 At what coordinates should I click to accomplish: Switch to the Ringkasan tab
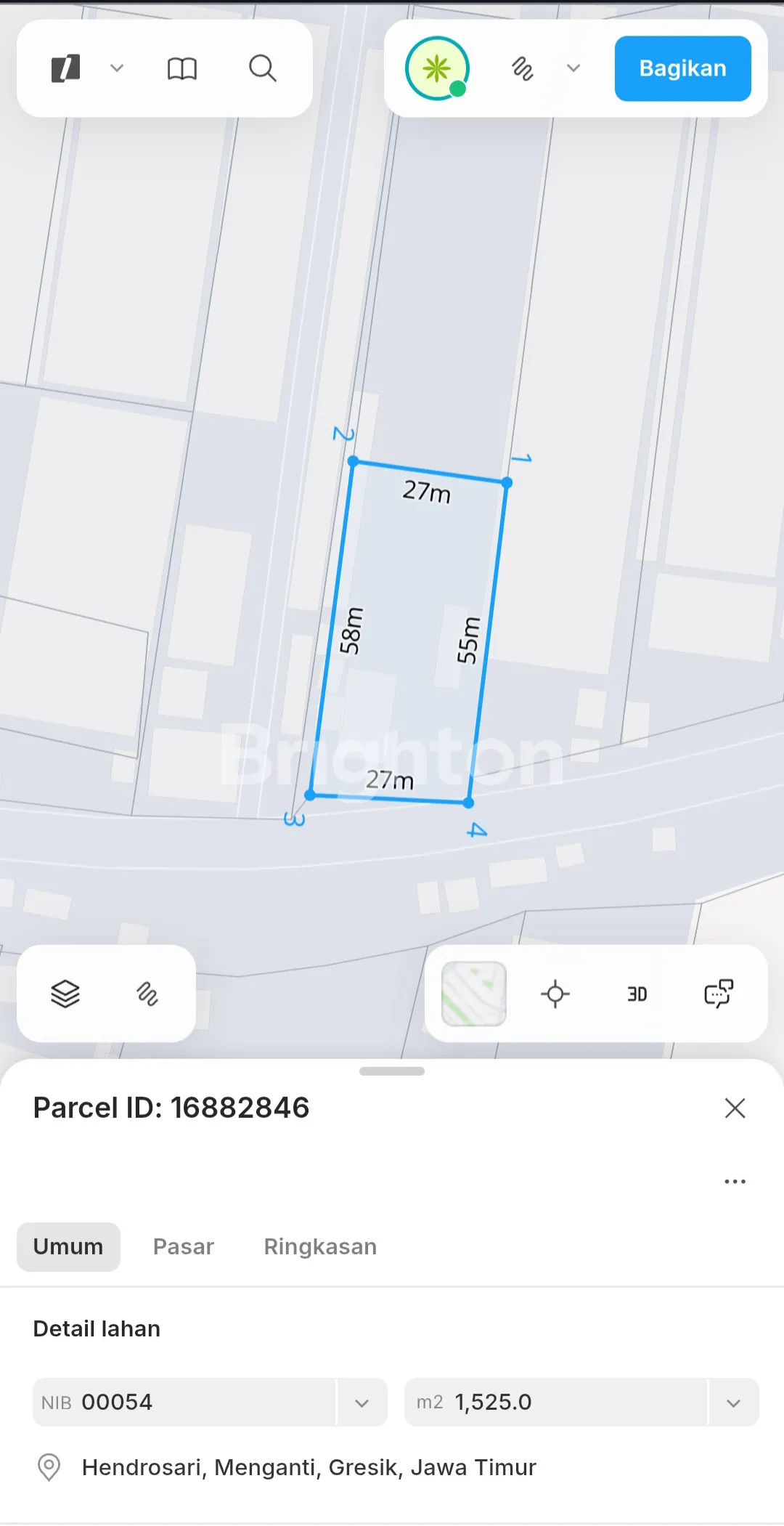[x=320, y=1246]
